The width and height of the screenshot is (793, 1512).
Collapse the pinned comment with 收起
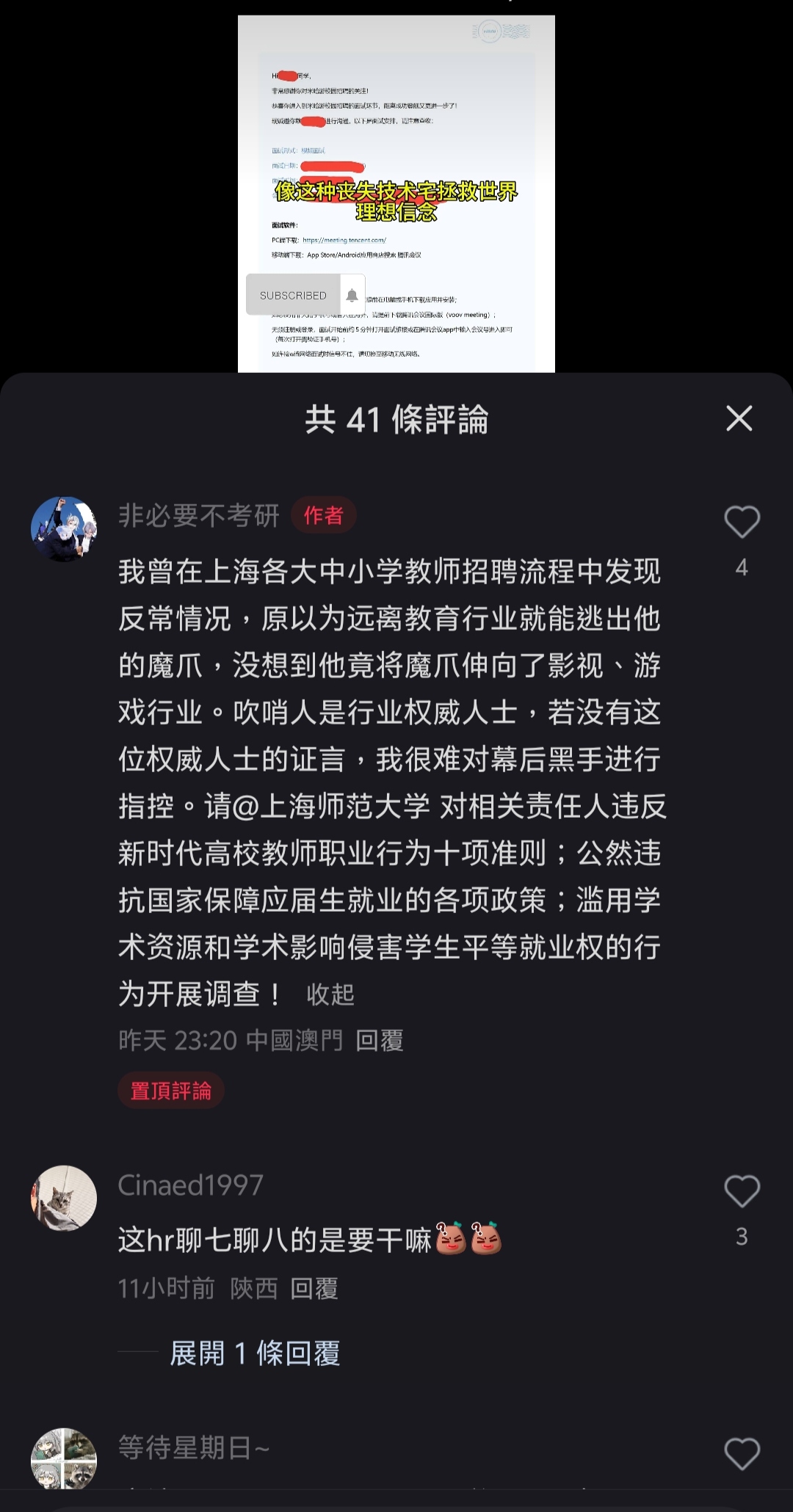pyautogui.click(x=330, y=995)
